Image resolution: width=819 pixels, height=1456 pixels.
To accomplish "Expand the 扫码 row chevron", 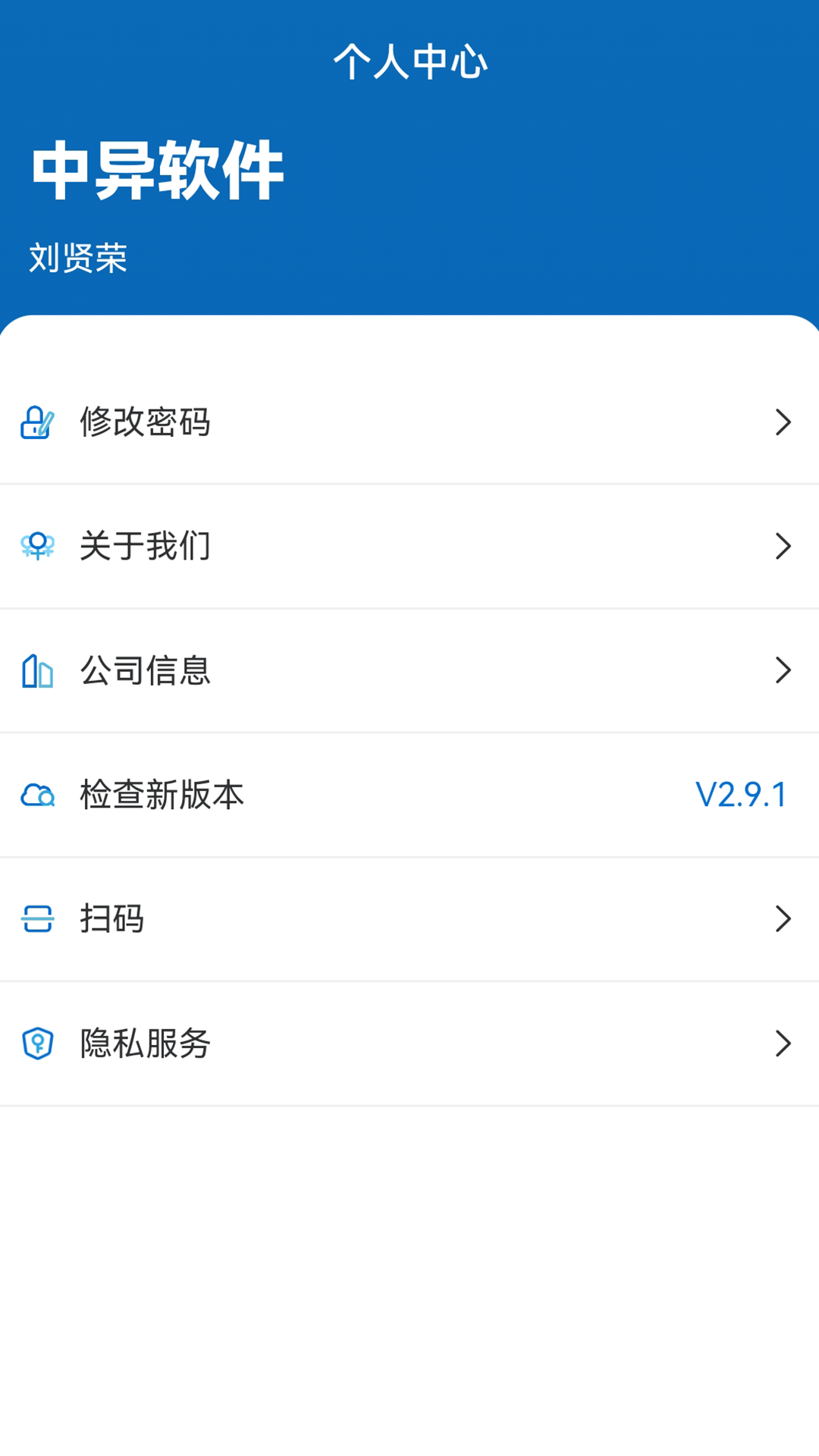I will click(x=783, y=919).
